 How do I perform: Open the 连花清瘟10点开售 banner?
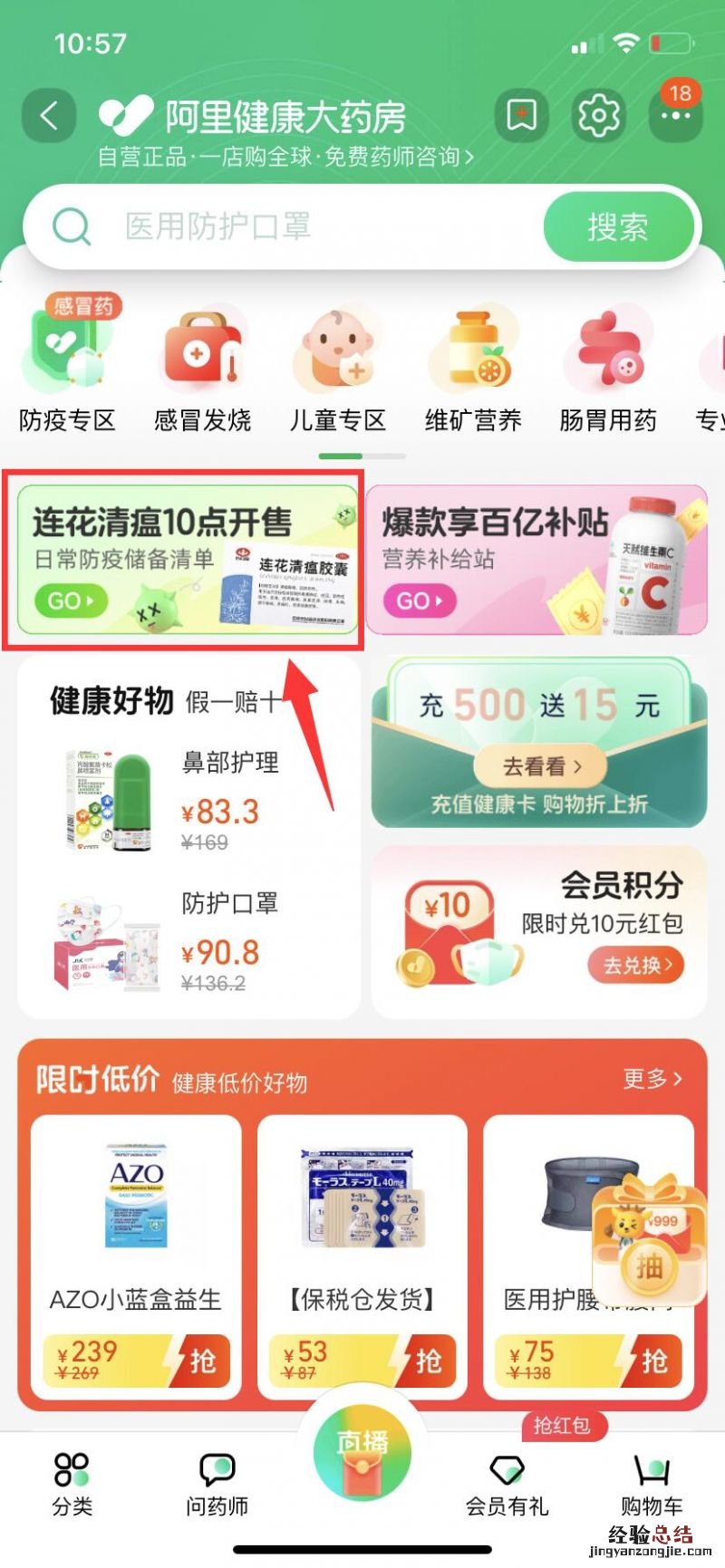186,559
